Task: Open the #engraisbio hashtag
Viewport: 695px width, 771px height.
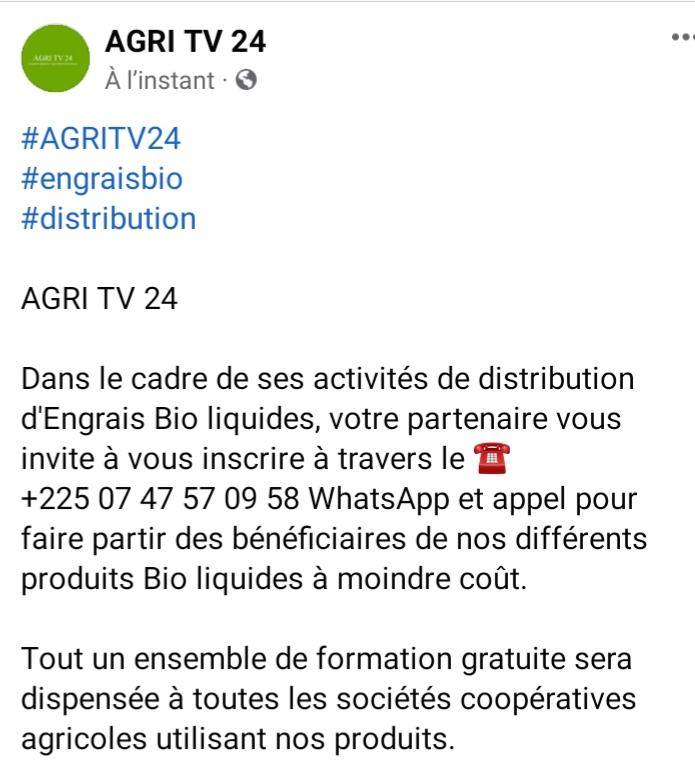Action: [101, 179]
